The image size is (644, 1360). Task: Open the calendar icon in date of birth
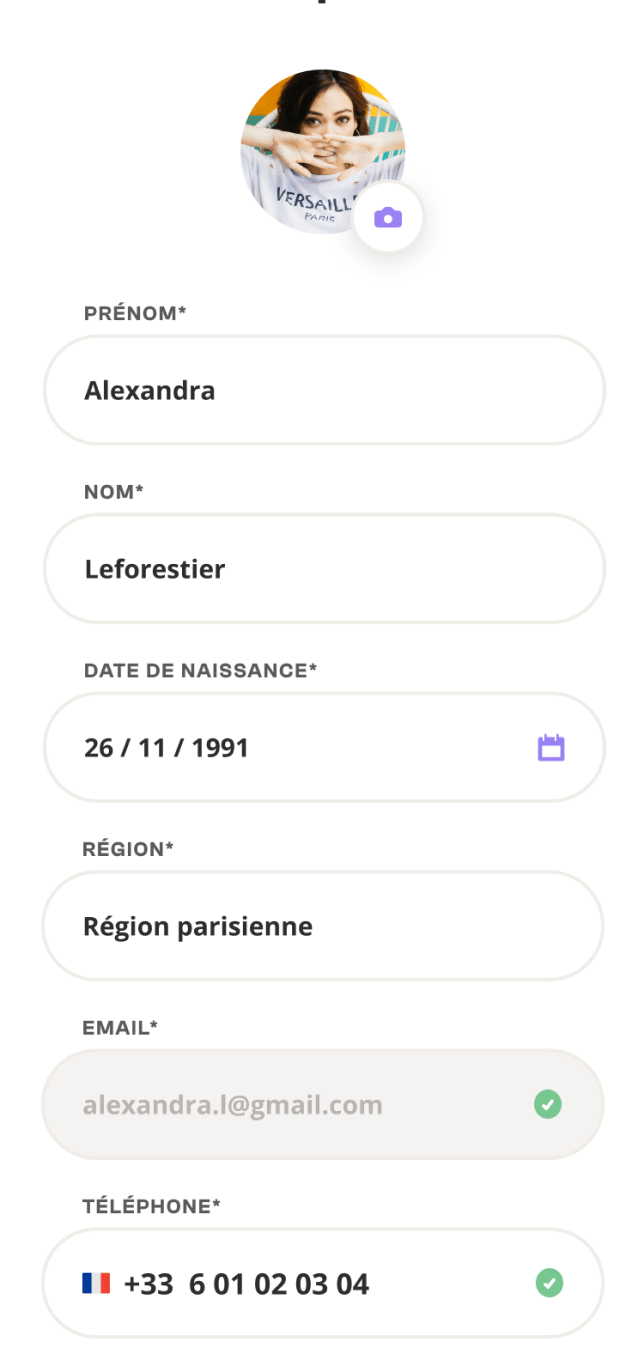click(x=552, y=747)
